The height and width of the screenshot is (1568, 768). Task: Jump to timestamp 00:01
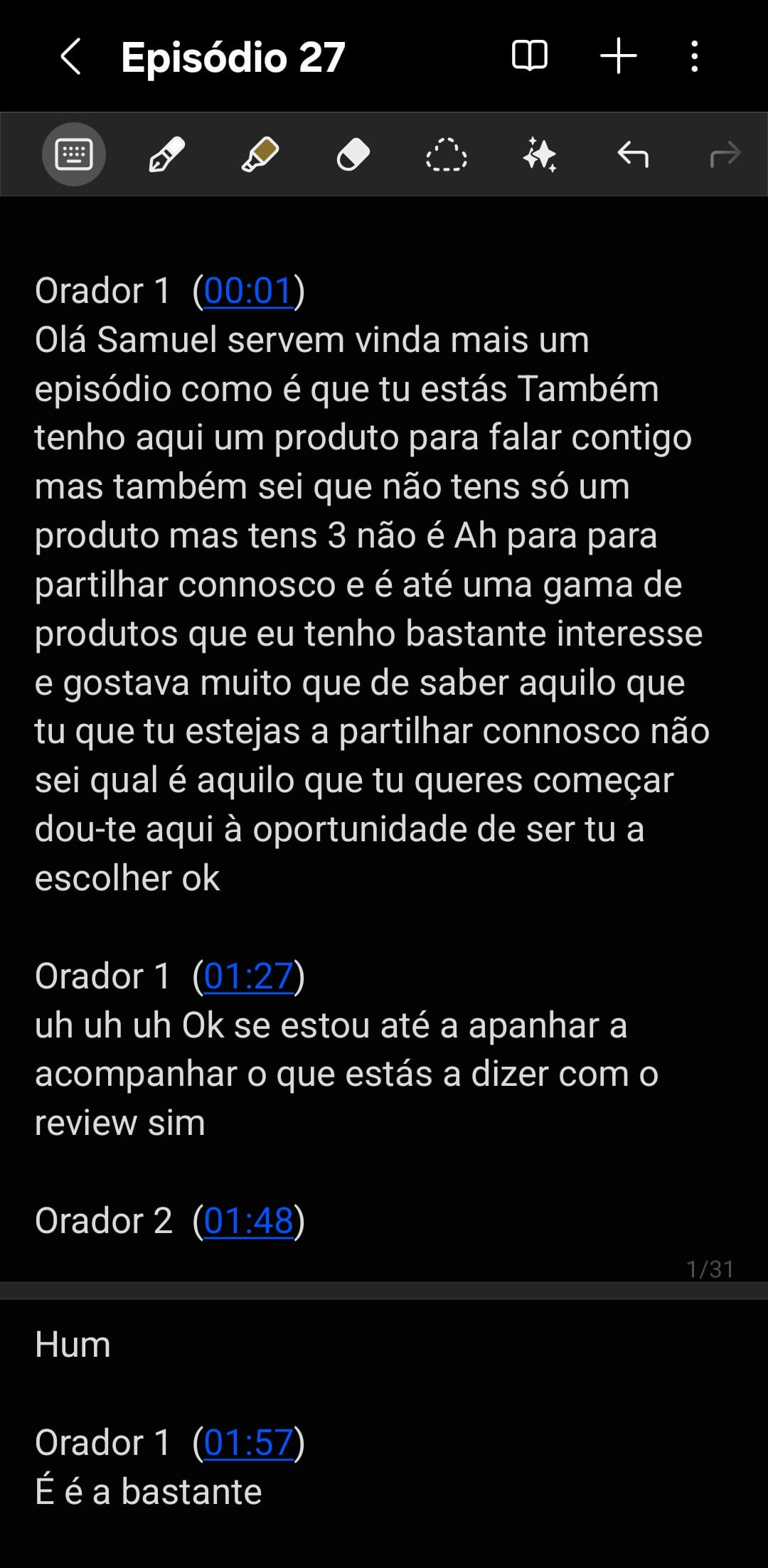248,291
